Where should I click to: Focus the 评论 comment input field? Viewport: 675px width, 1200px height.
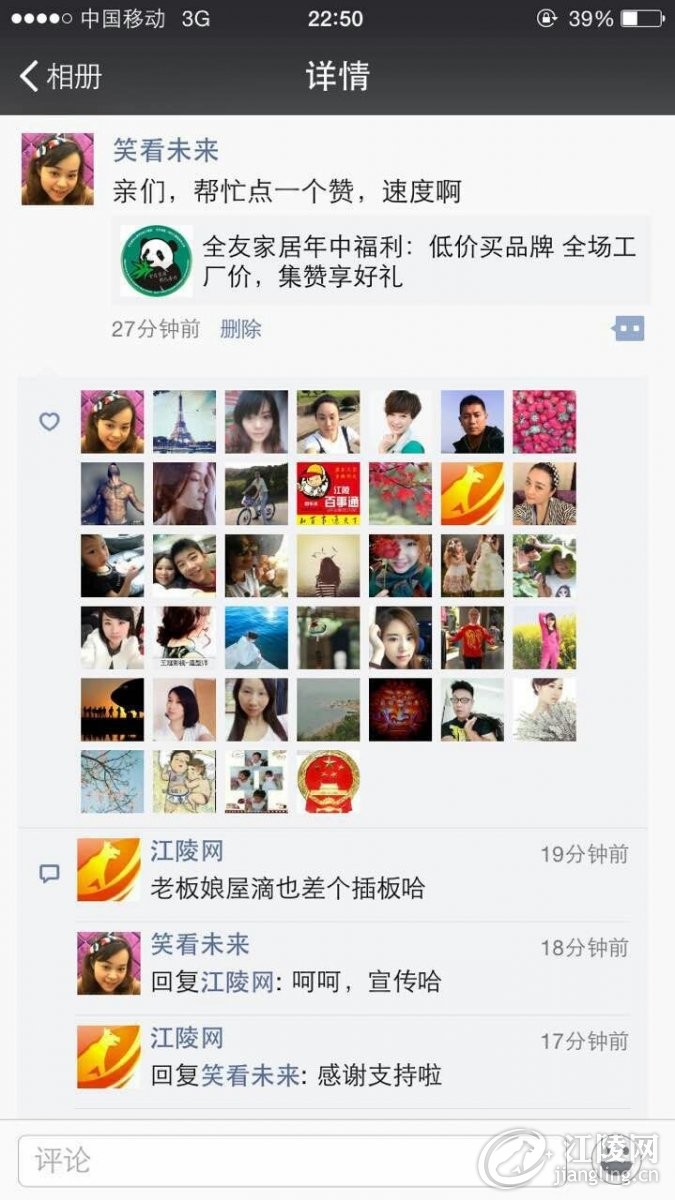(250, 1160)
